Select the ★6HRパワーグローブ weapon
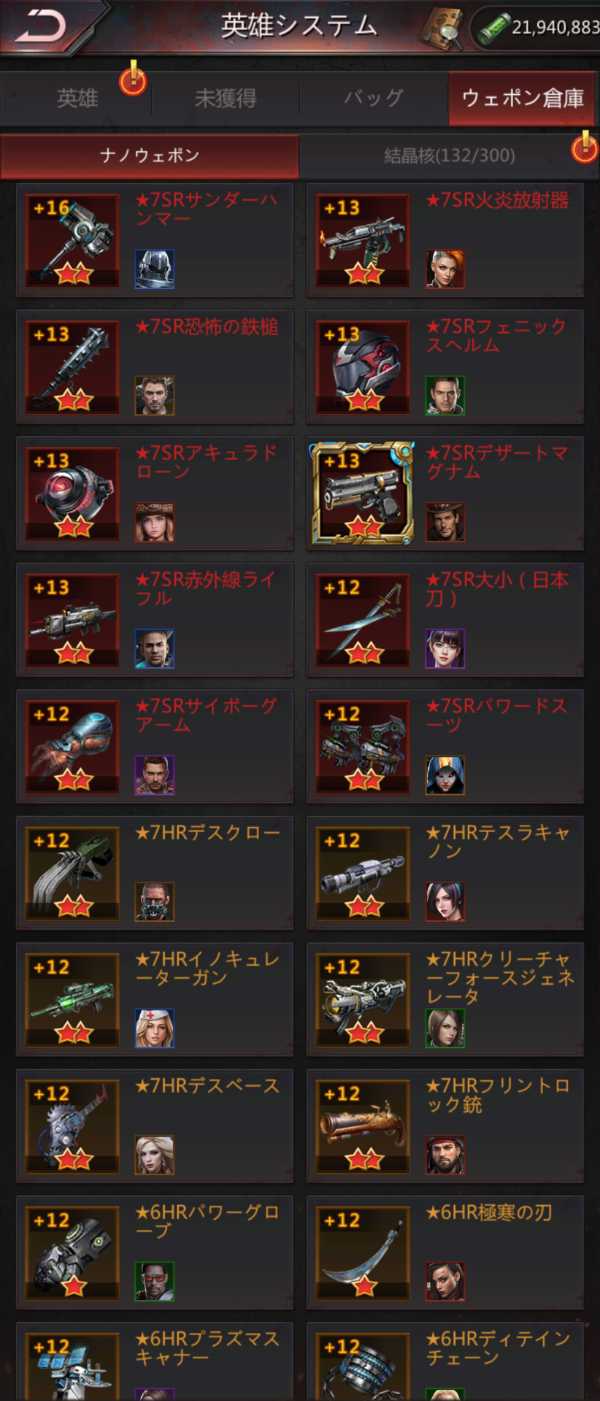 tap(155, 1252)
